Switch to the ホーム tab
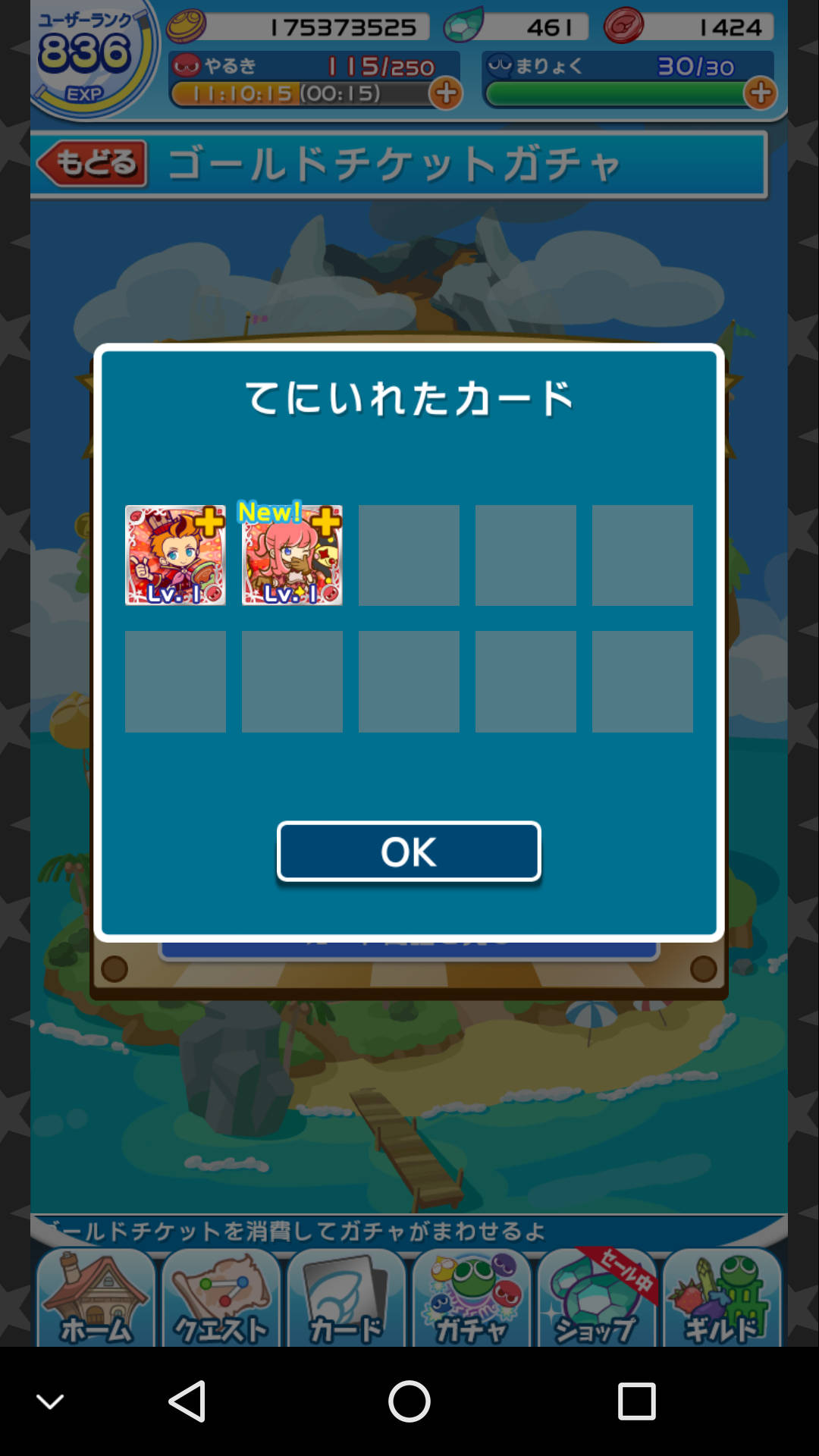The image size is (819, 1456). 96,1298
